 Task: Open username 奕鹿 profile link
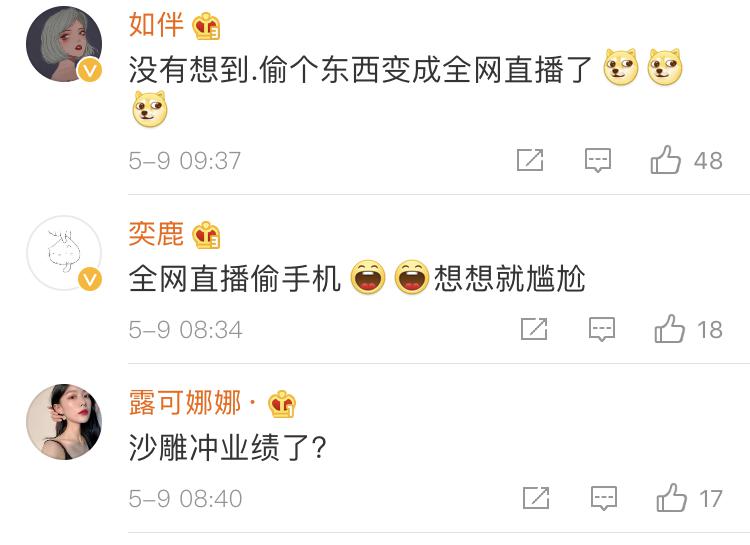click(x=155, y=233)
